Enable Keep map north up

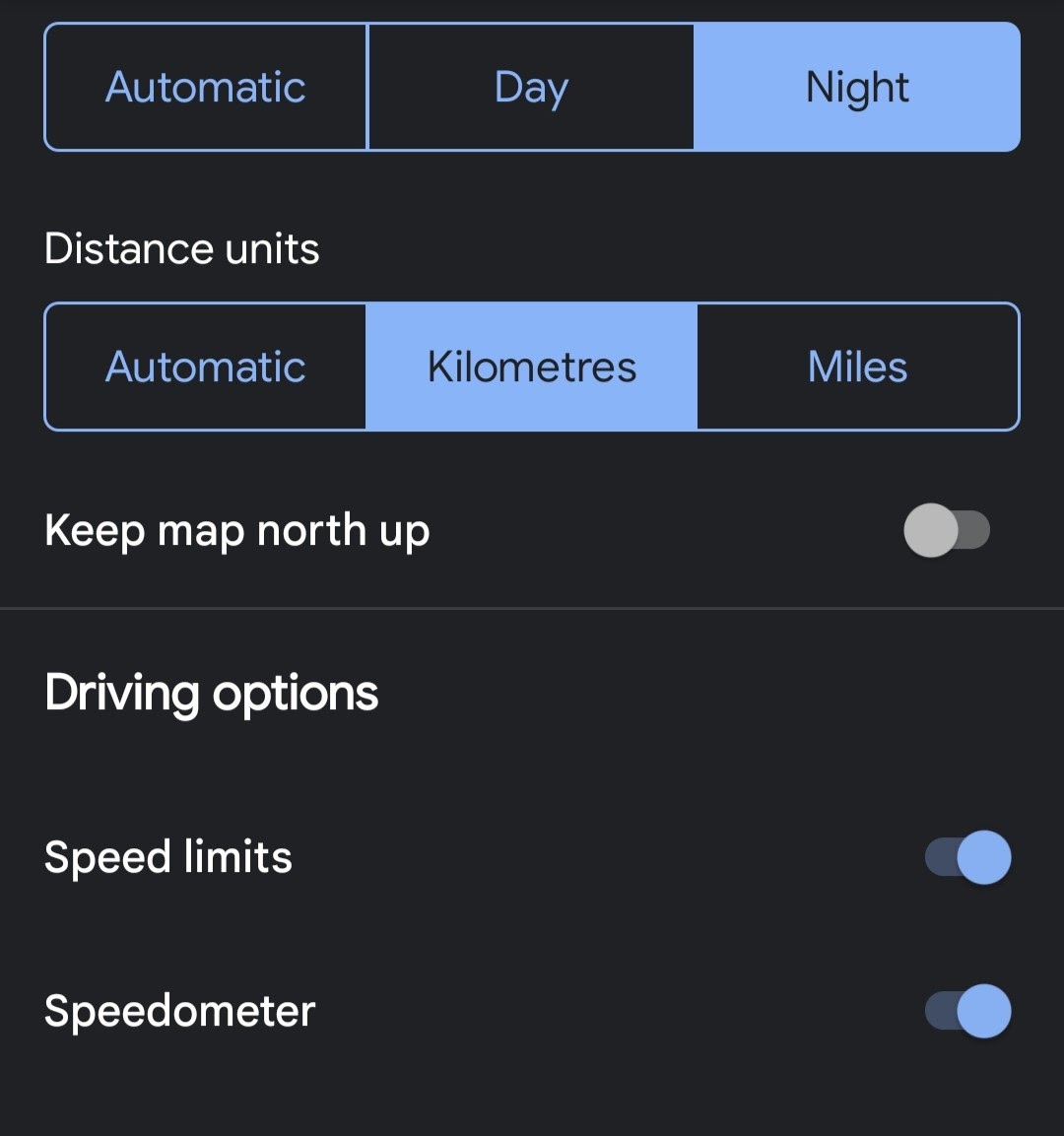click(x=947, y=530)
